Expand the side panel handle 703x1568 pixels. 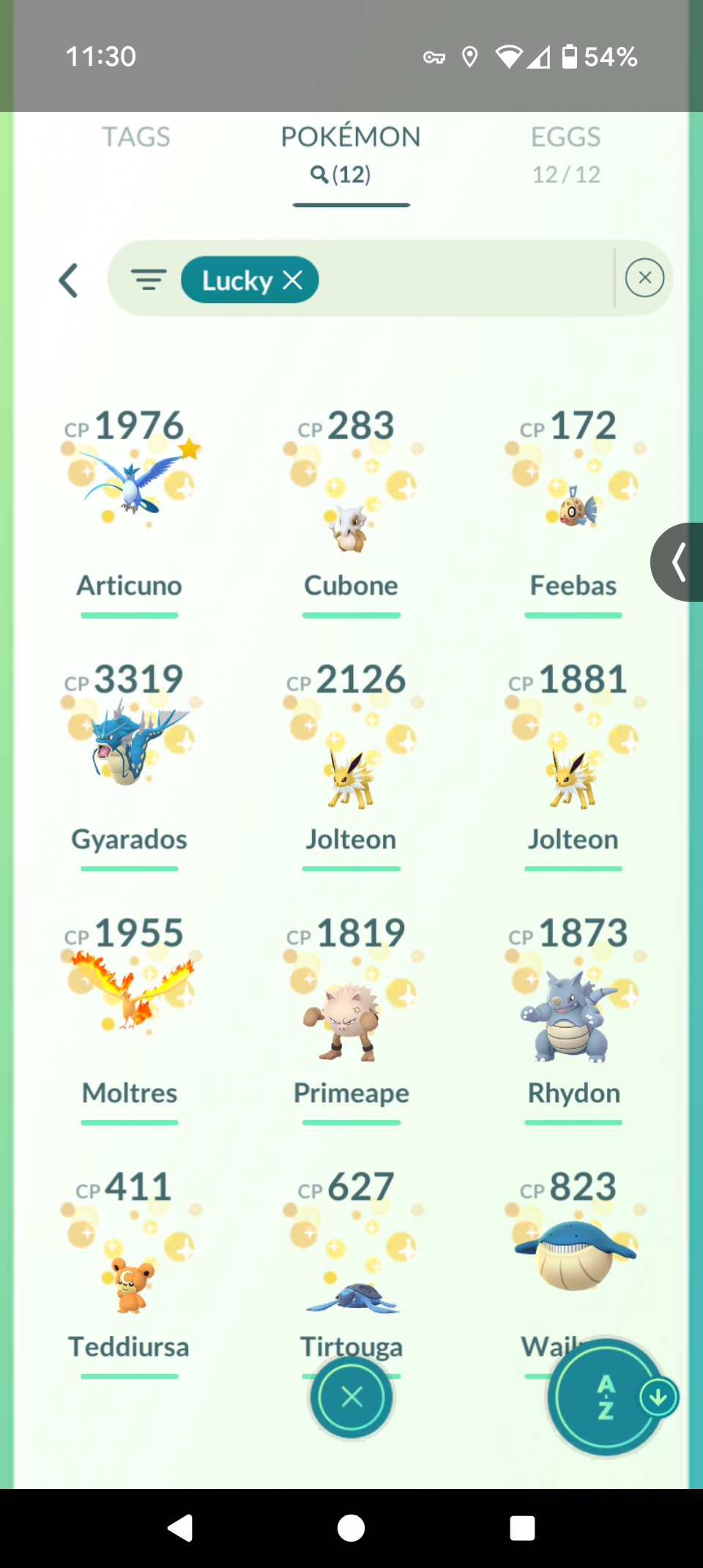679,562
